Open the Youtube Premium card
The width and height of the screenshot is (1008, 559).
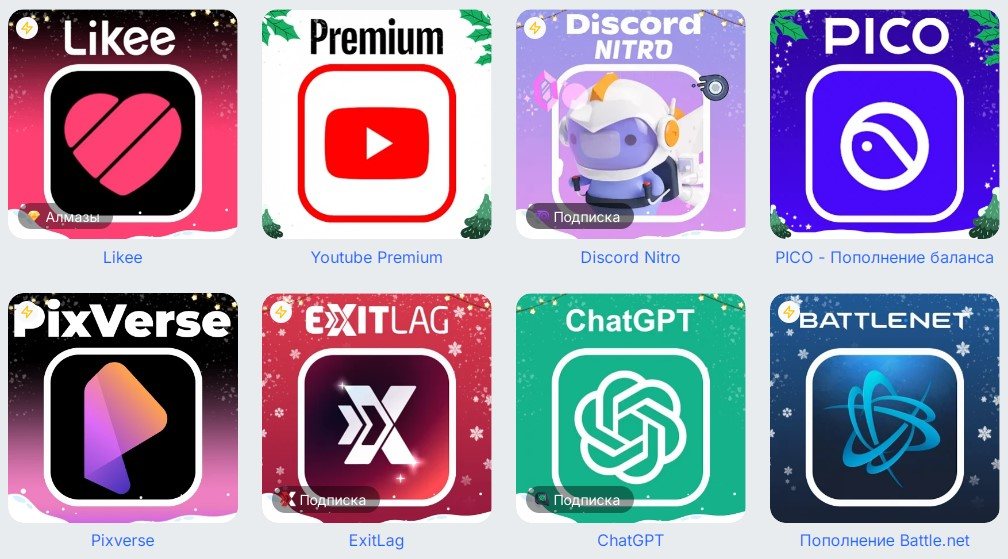tap(376, 125)
